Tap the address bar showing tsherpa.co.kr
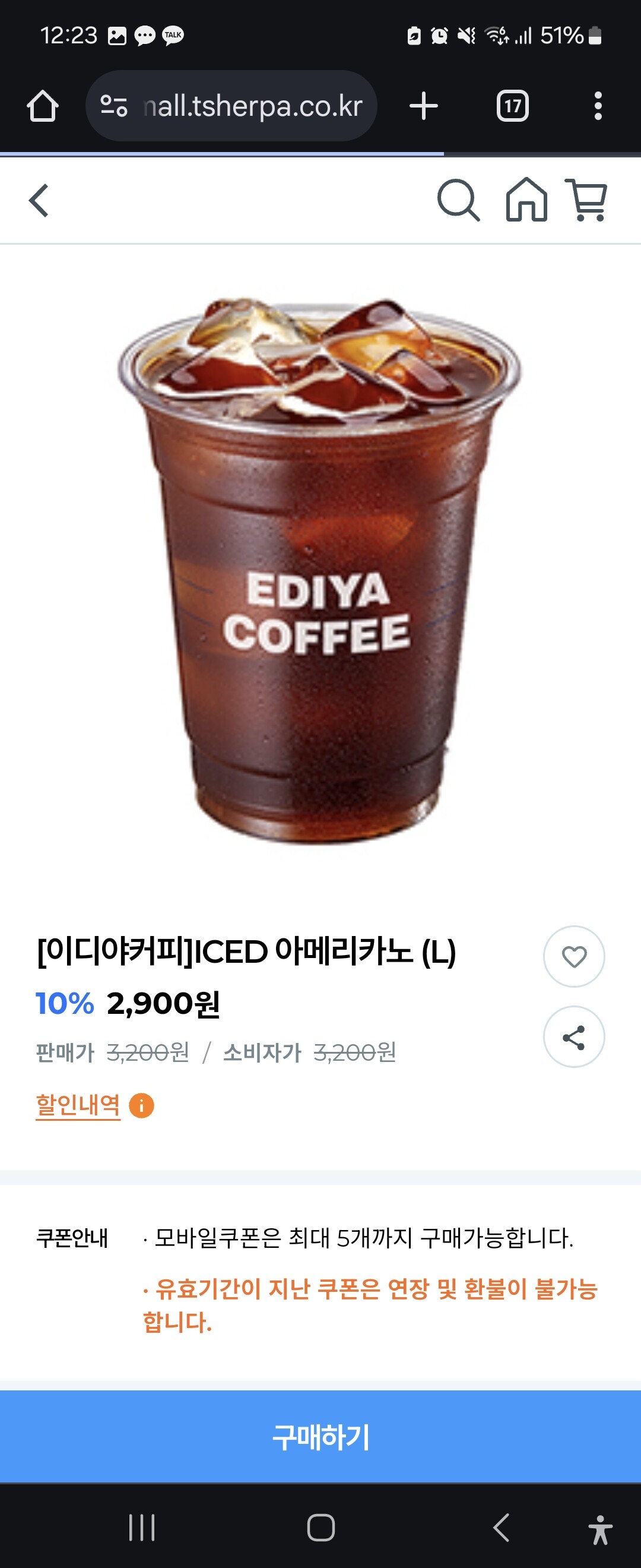This screenshot has width=641, height=1568. 252,106
